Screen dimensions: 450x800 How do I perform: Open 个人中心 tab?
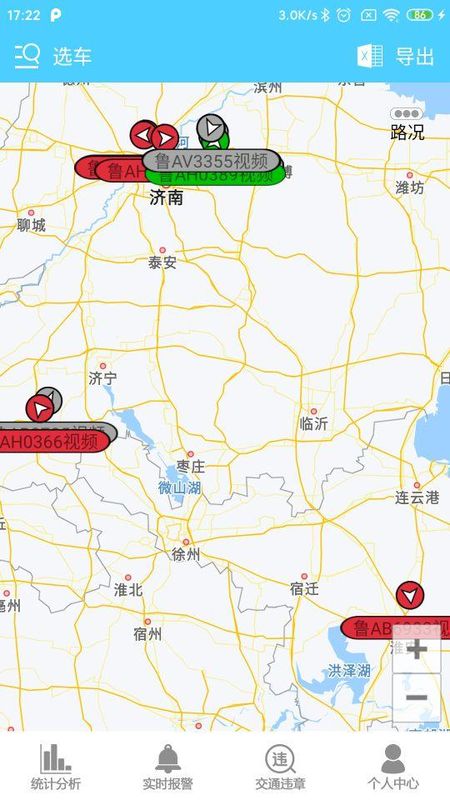pyautogui.click(x=393, y=767)
